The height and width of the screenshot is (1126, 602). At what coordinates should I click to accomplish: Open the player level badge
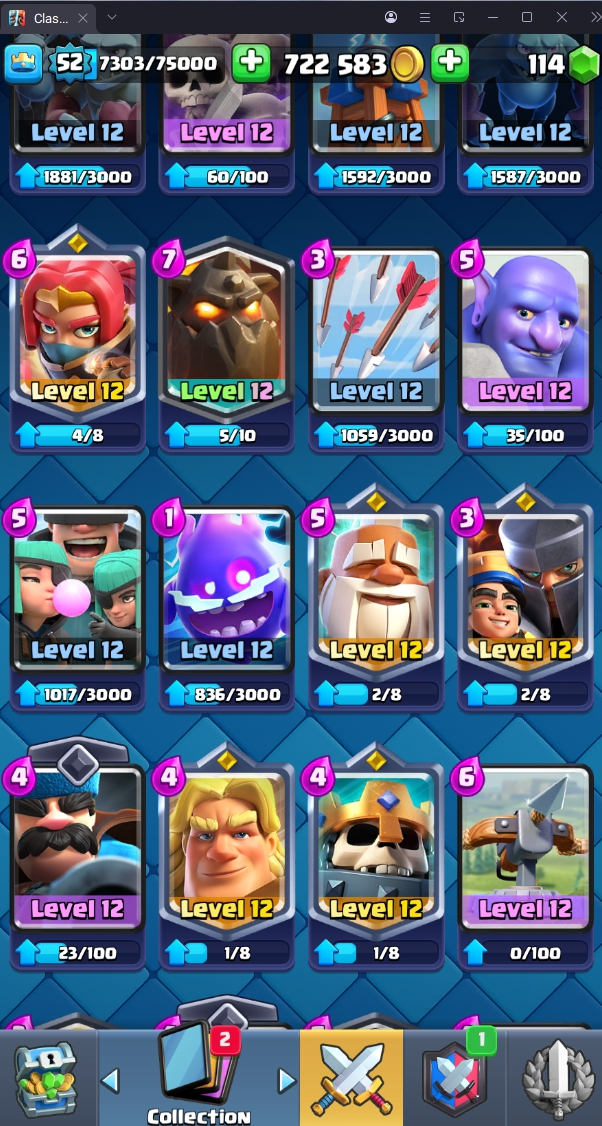(69, 63)
